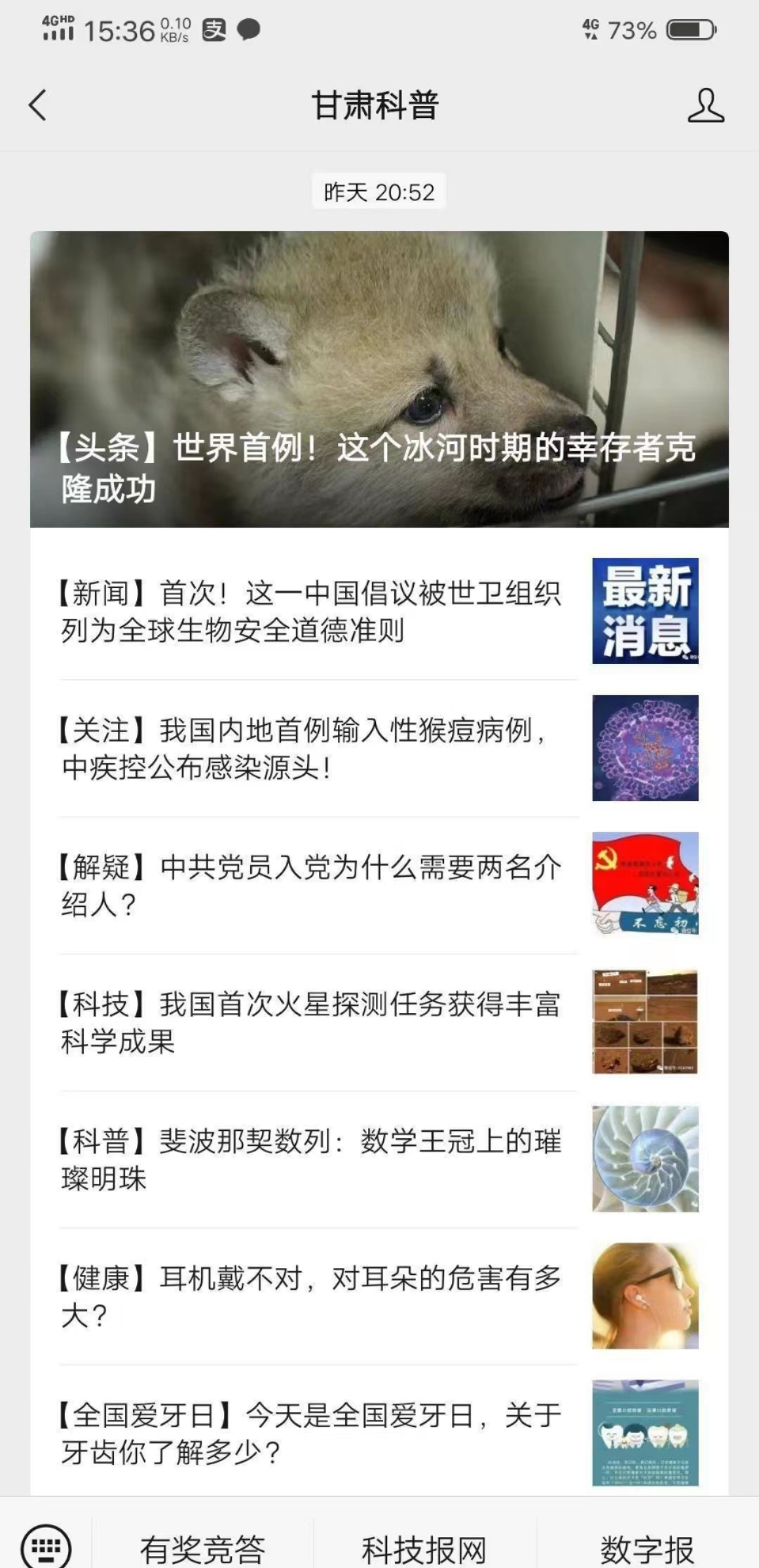Open 解疑 article on 入党介绍人
759x1568 pixels.
pos(311,886)
